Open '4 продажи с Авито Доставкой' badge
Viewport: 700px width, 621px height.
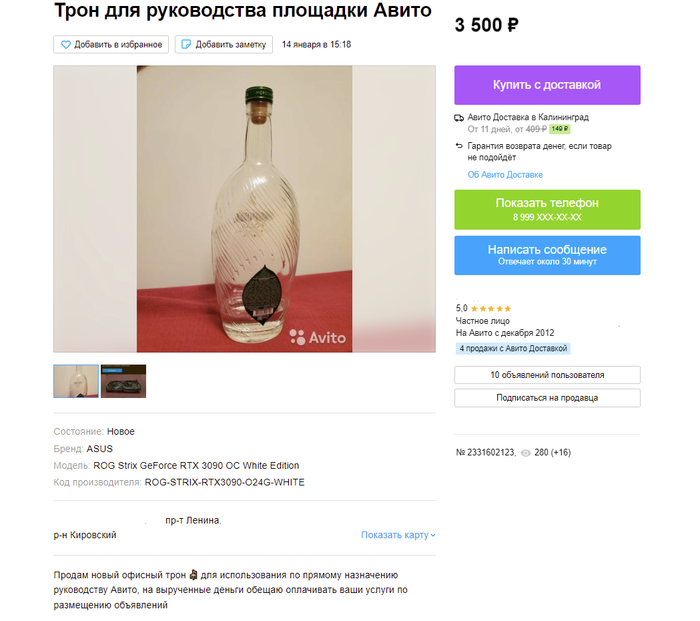click(x=513, y=349)
